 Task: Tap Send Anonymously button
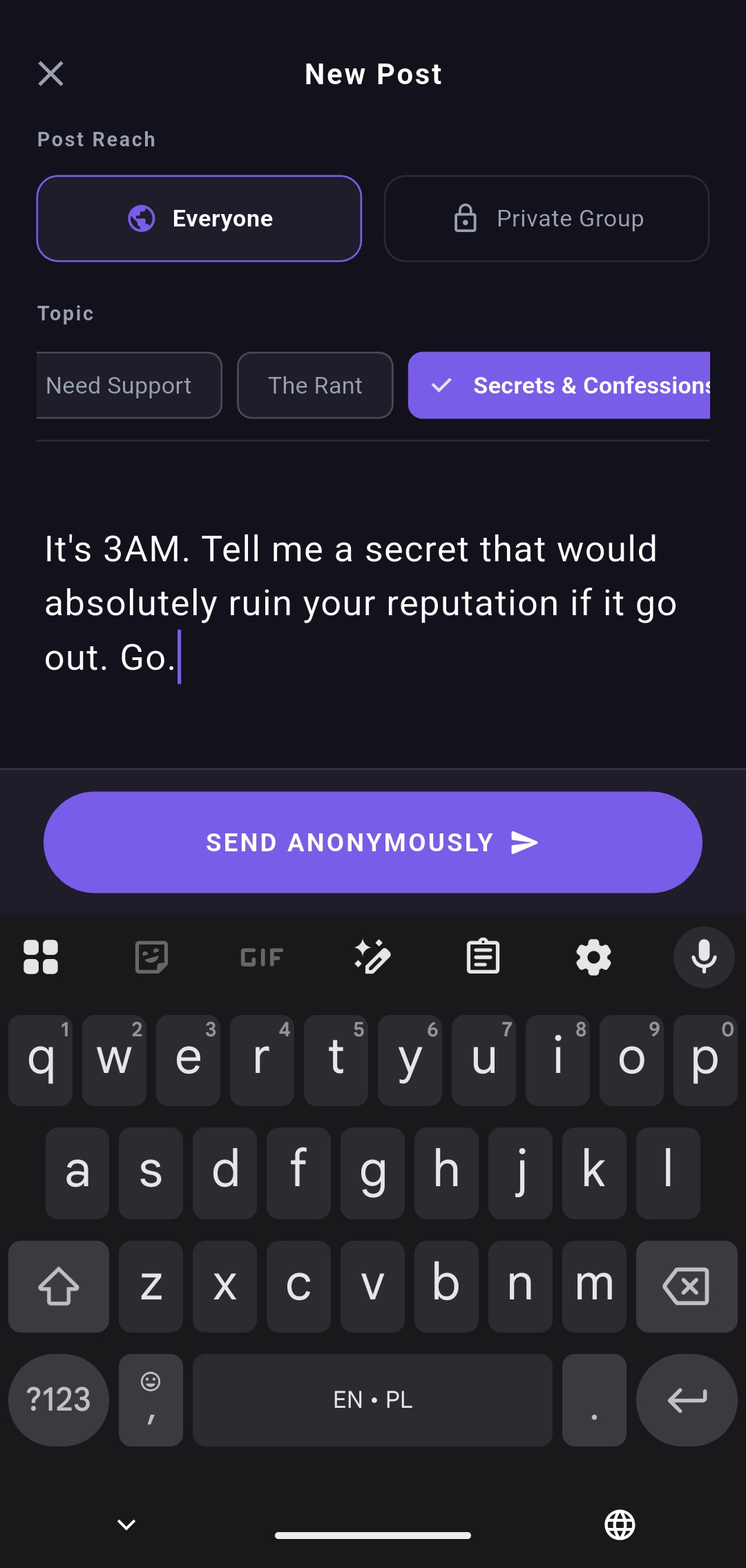pos(373,842)
